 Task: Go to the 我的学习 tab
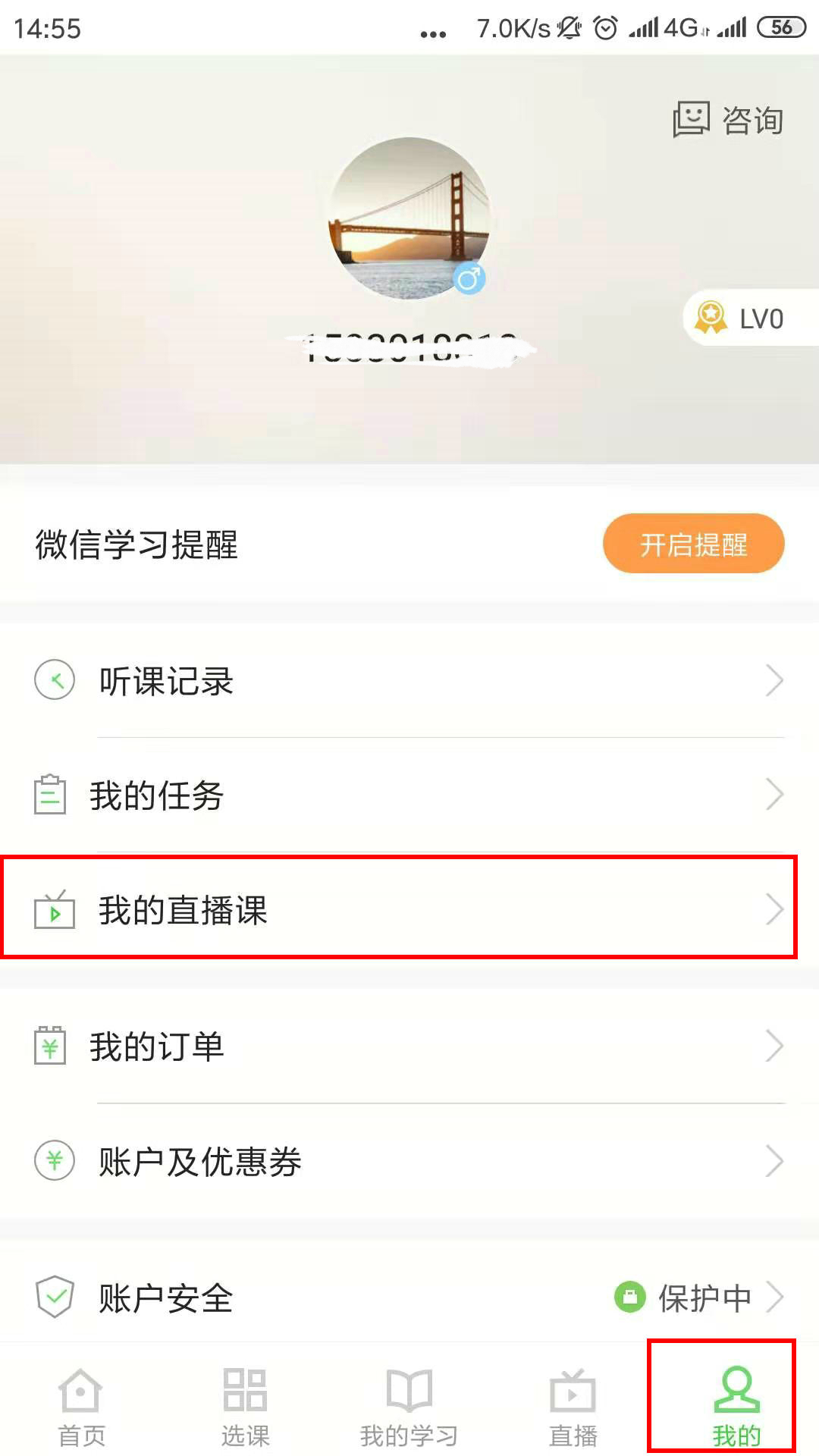pyautogui.click(x=409, y=1407)
